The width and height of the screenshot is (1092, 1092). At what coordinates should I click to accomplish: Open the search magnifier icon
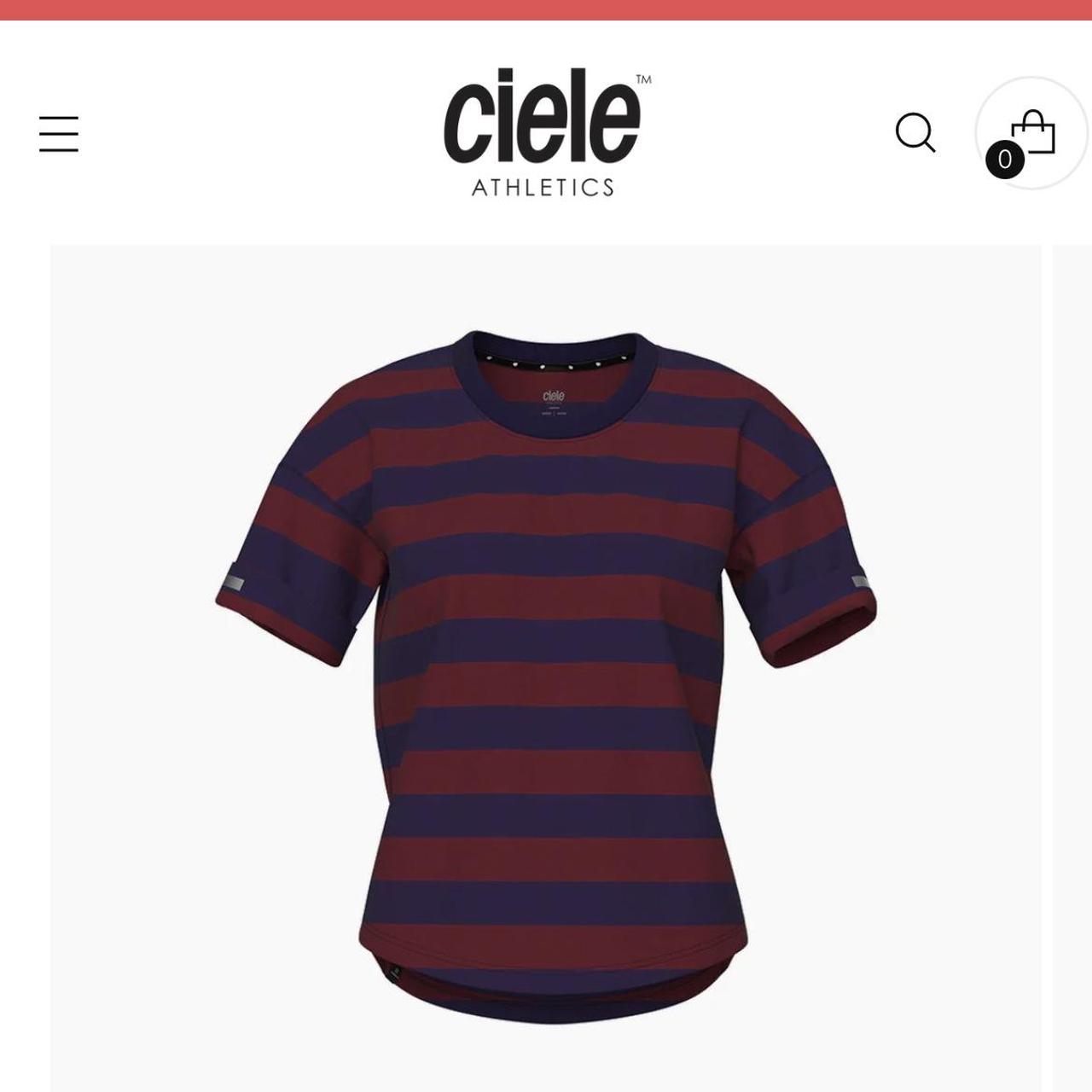(915, 133)
